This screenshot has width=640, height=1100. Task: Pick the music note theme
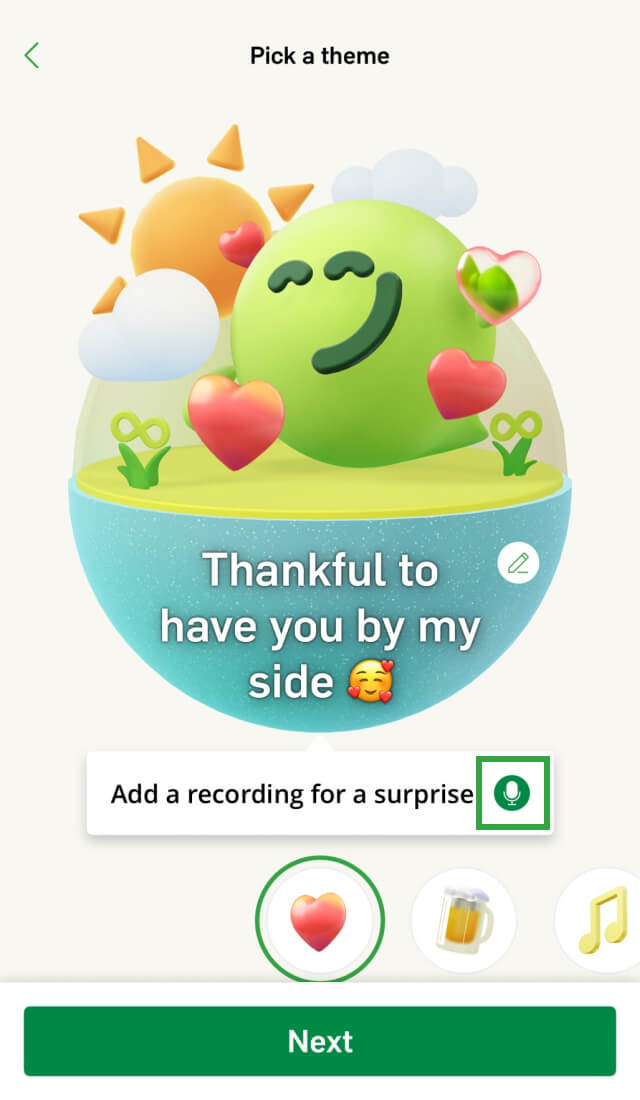point(602,920)
